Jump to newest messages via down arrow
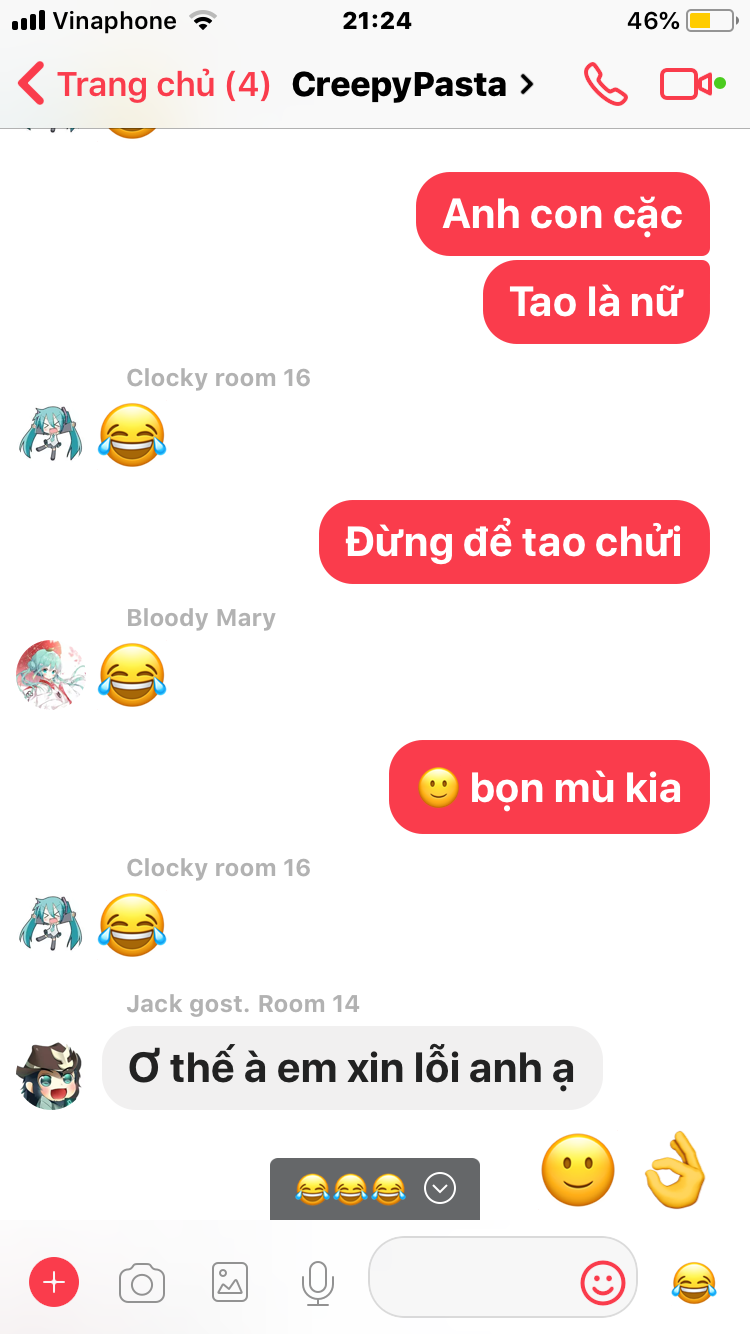750x1334 pixels. (x=440, y=1188)
